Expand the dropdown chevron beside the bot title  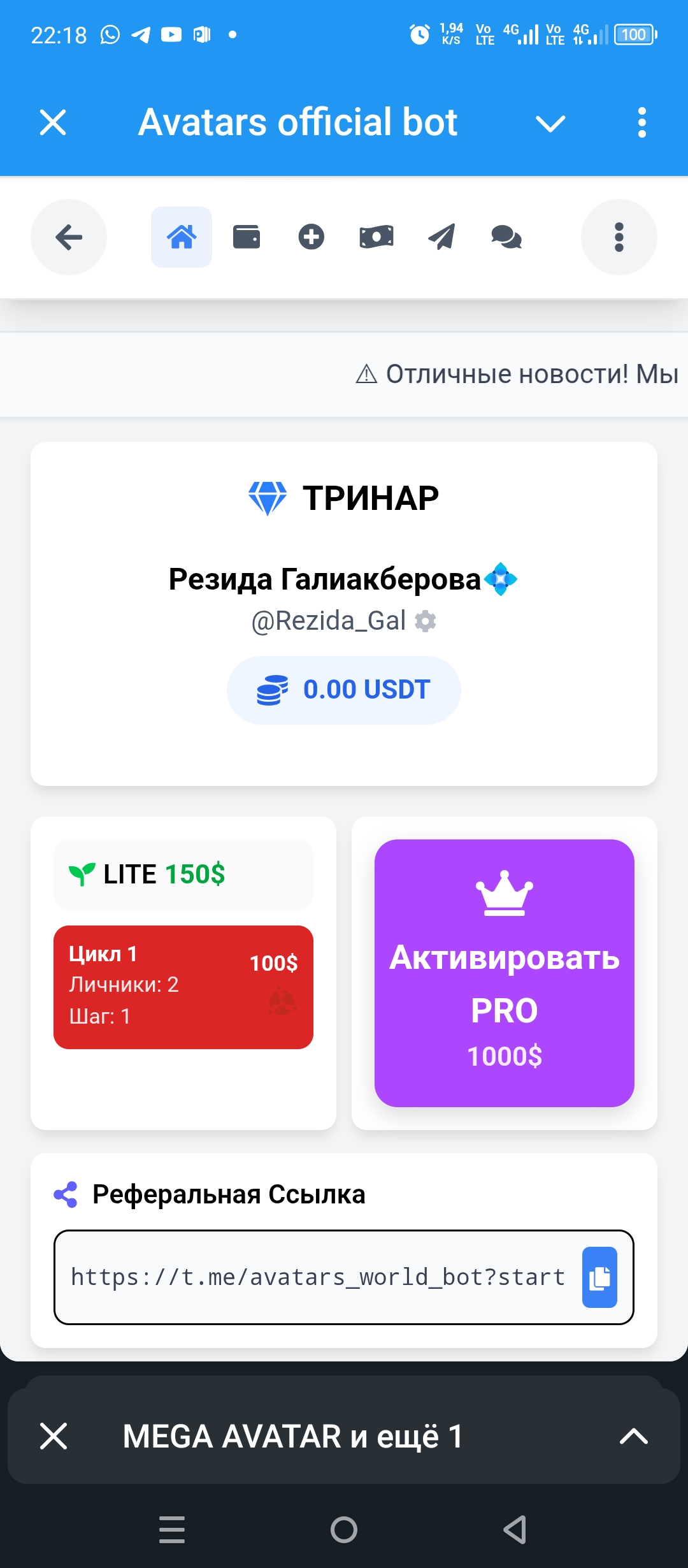[550, 123]
